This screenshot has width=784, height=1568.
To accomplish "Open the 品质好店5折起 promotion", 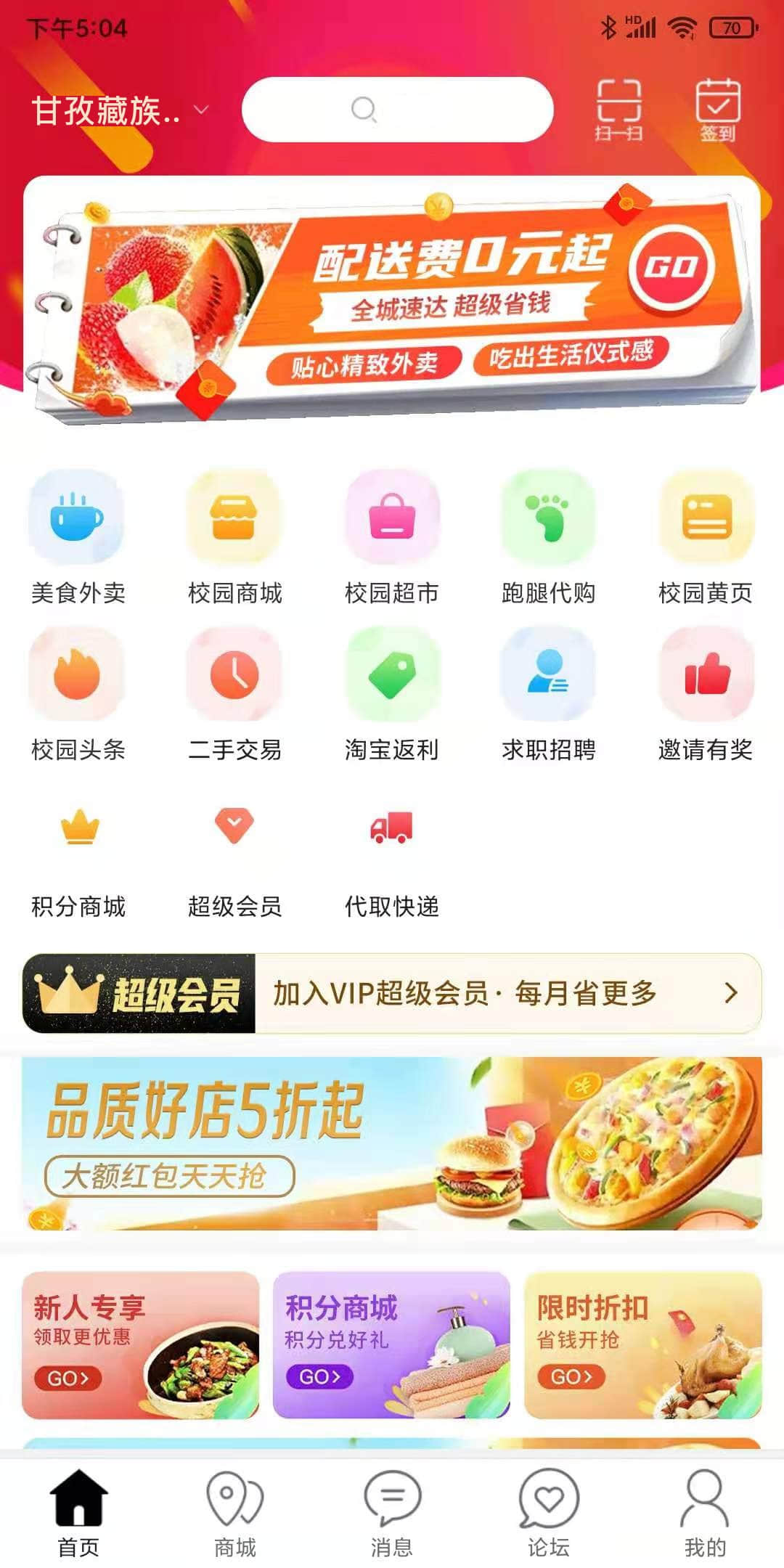I will (x=392, y=1143).
